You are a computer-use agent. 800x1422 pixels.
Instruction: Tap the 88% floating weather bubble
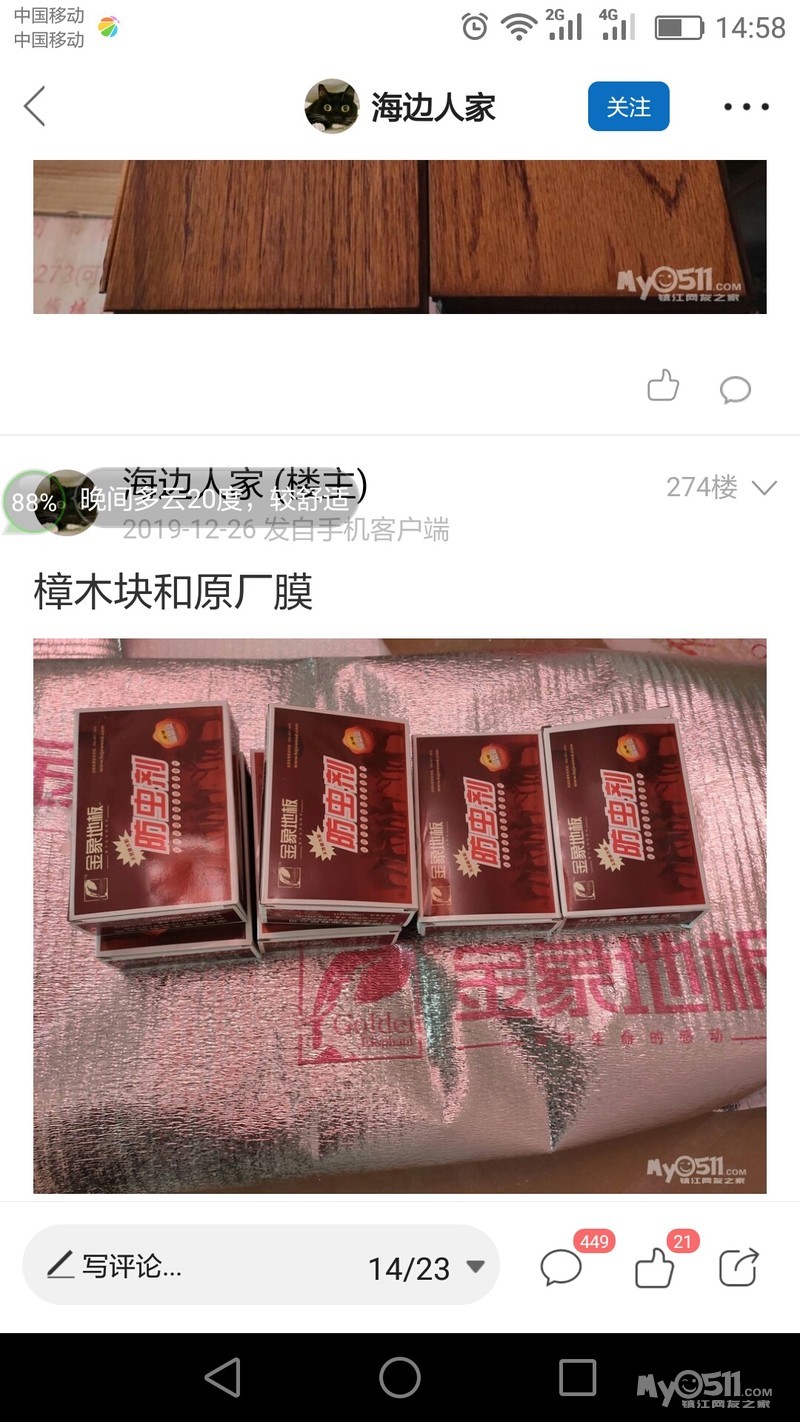(x=32, y=502)
